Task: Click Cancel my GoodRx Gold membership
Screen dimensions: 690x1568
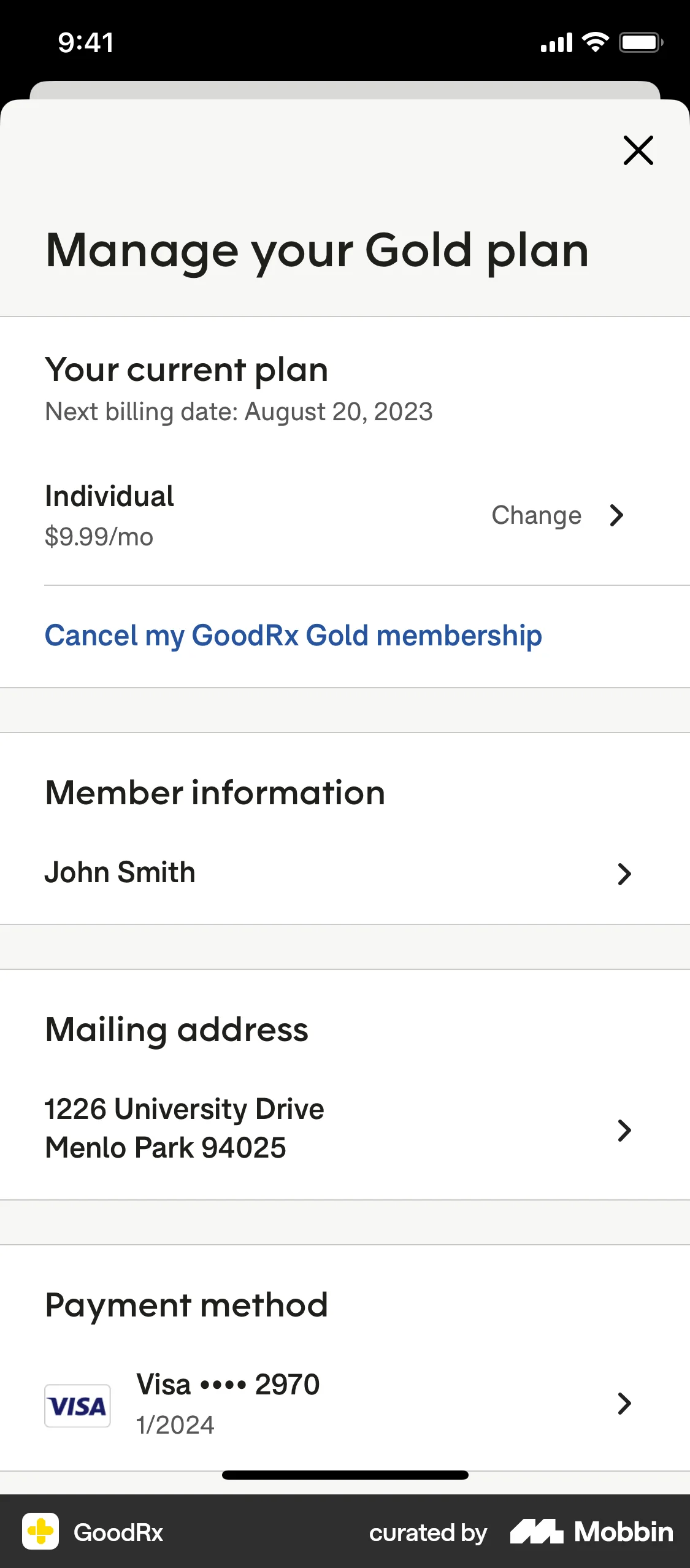Action: [293, 636]
